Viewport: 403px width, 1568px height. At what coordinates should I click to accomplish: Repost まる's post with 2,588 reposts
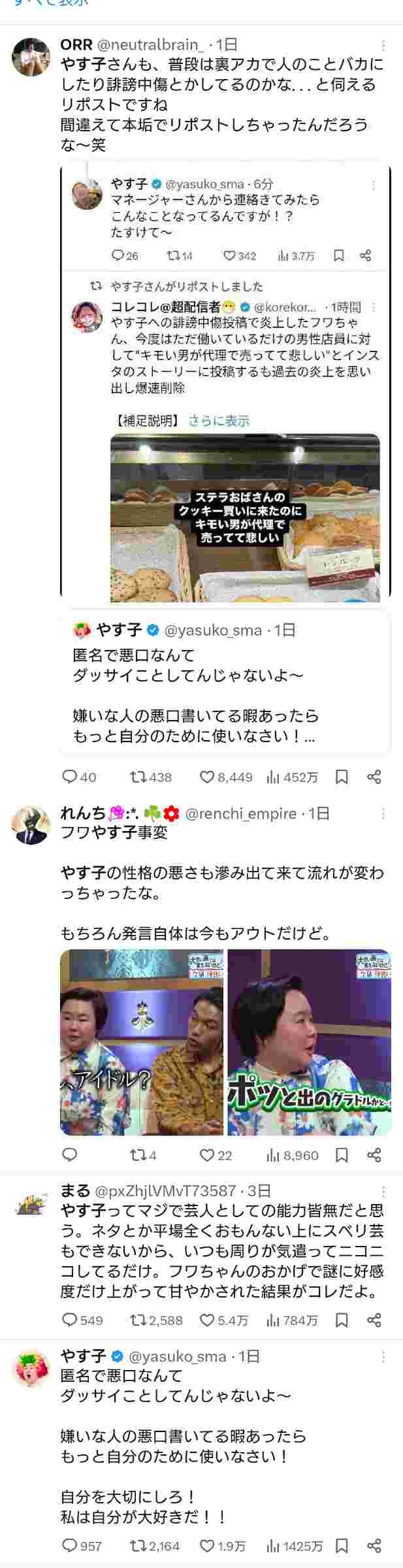coord(138,1320)
